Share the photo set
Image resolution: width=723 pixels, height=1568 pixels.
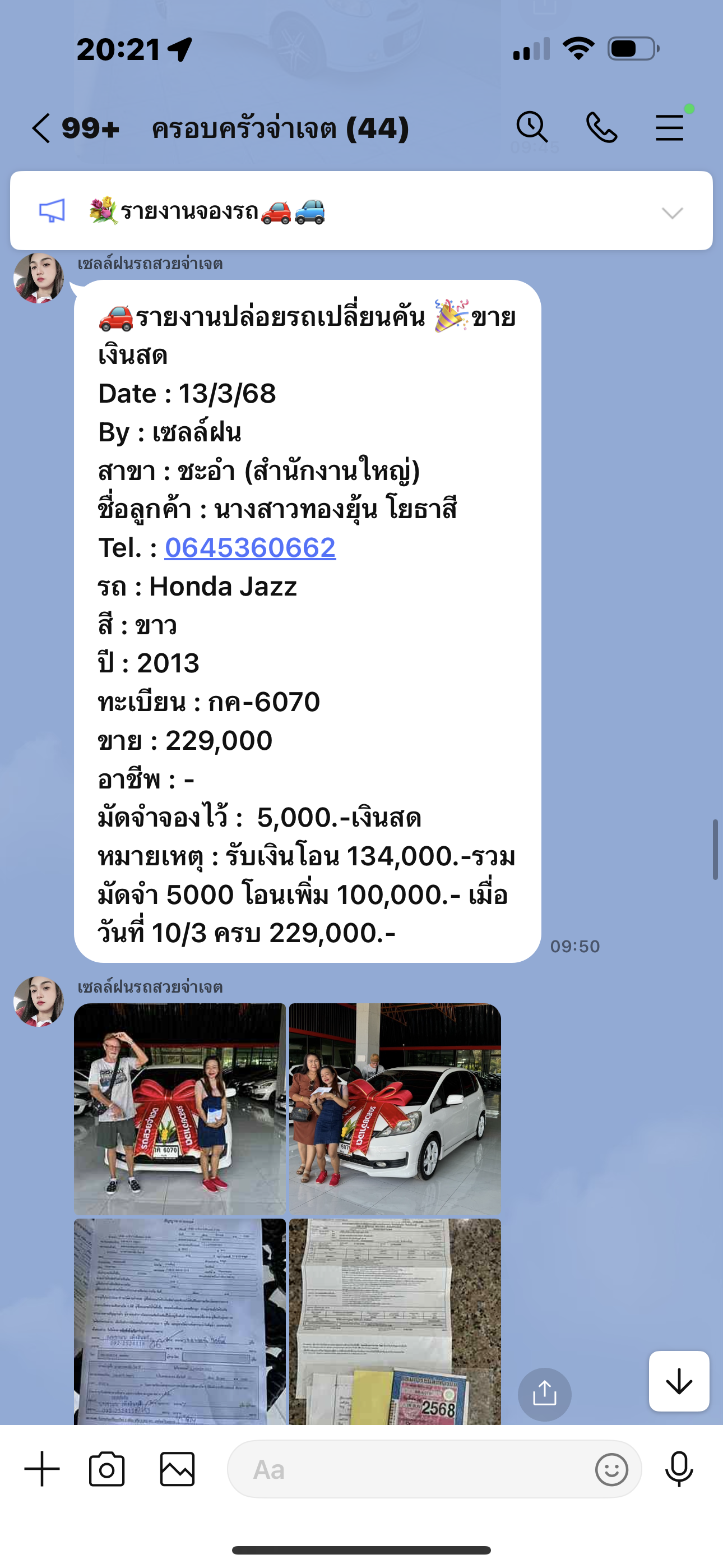point(545,1394)
